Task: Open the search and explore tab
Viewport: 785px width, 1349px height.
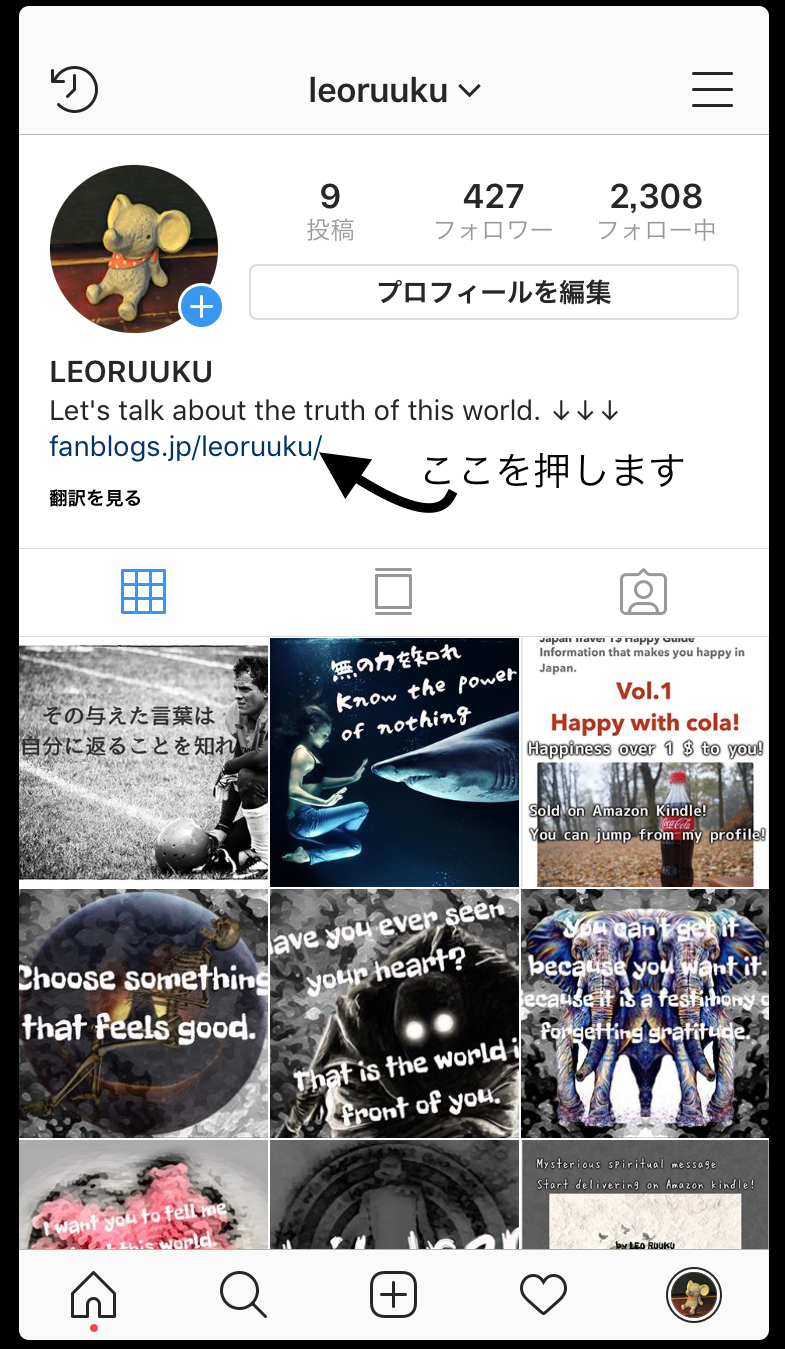Action: pyautogui.click(x=243, y=1296)
